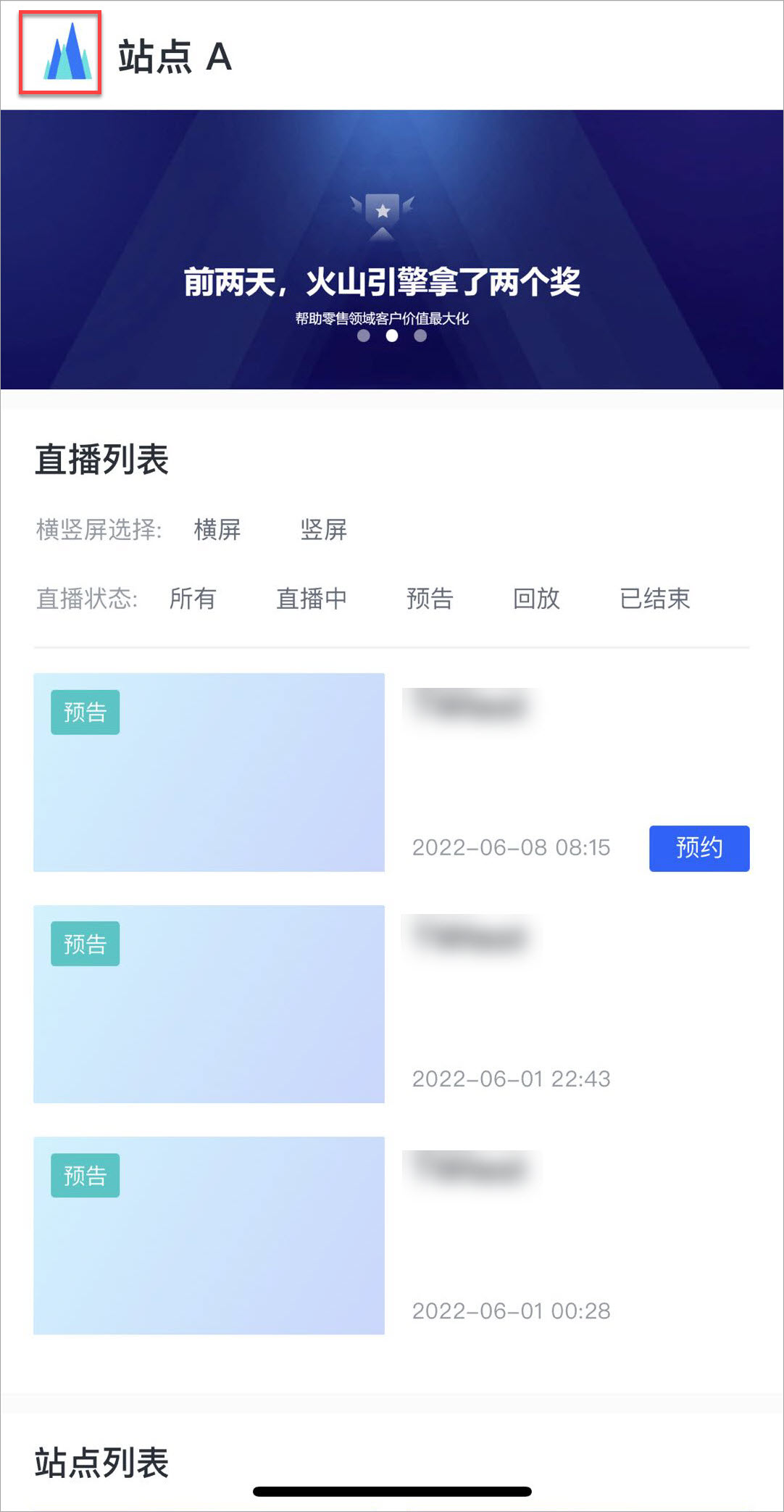The image size is (784, 1512).
Task: Show 所有 live status
Action: (x=193, y=599)
